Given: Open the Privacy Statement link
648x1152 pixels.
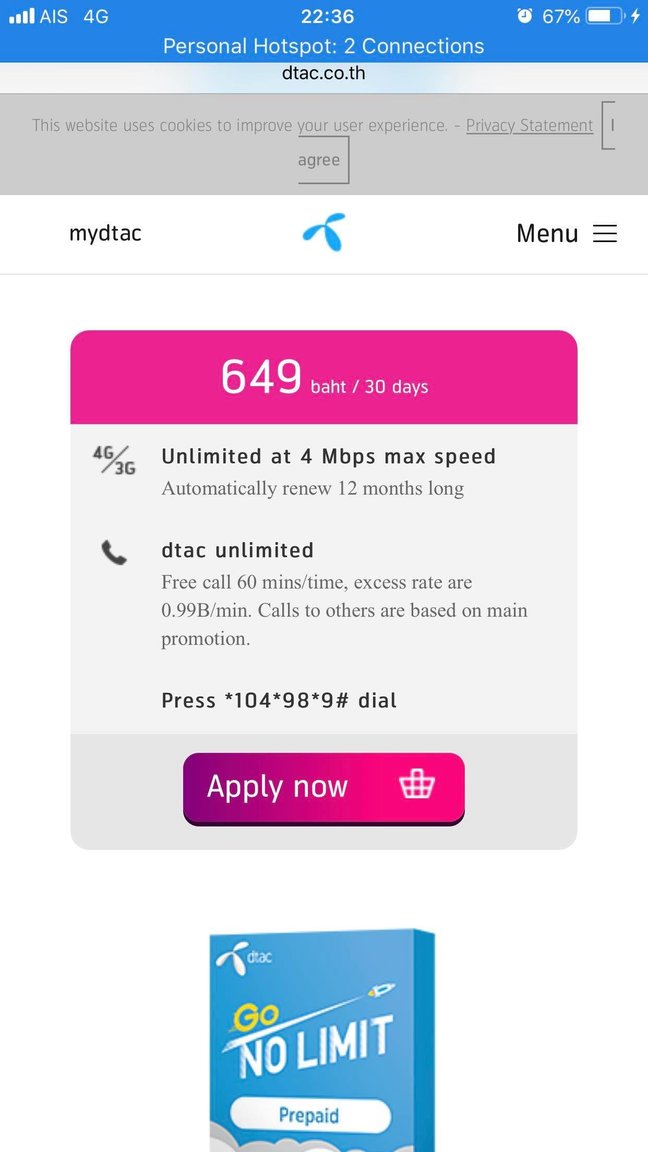Looking at the screenshot, I should [x=529, y=125].
